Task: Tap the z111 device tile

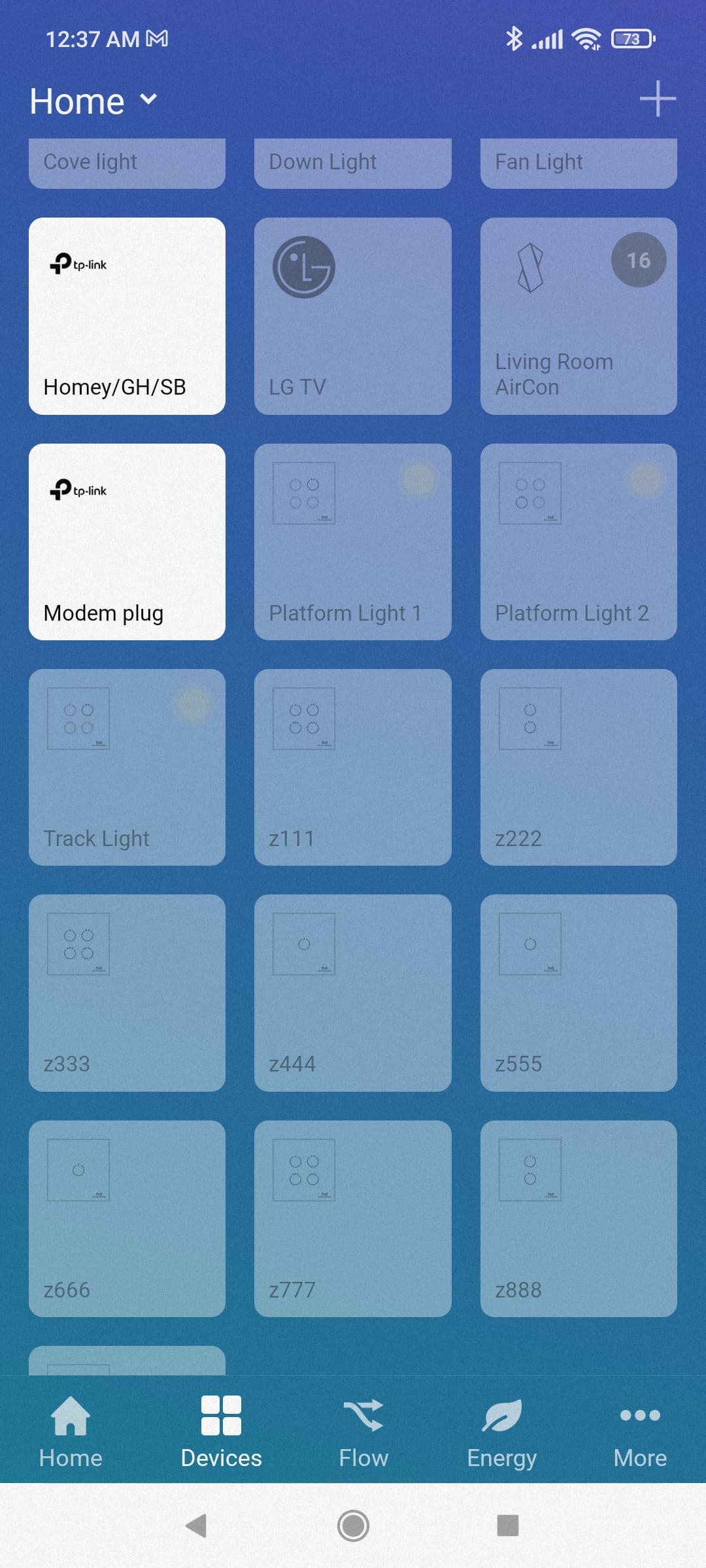Action: [352, 767]
